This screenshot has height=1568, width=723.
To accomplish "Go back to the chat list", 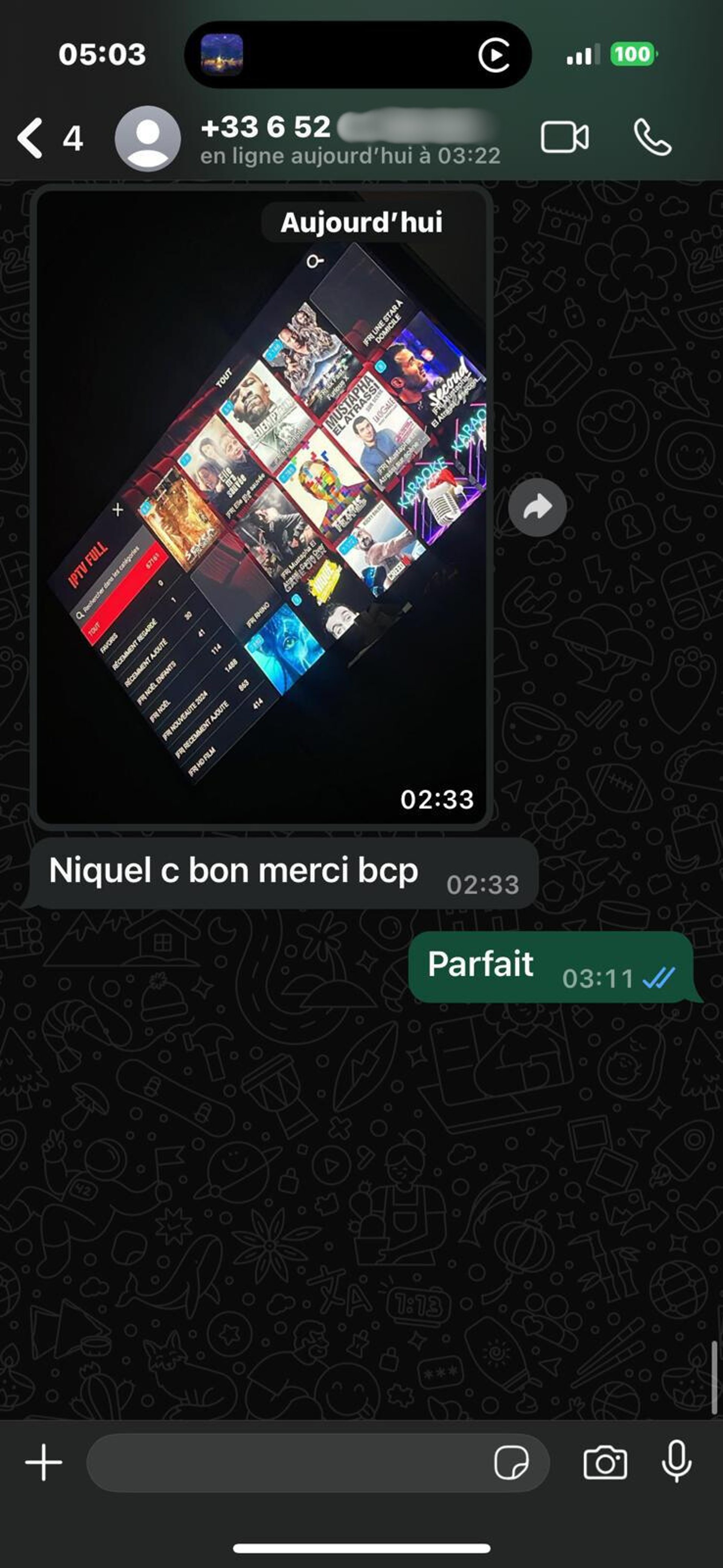I will [31, 138].
